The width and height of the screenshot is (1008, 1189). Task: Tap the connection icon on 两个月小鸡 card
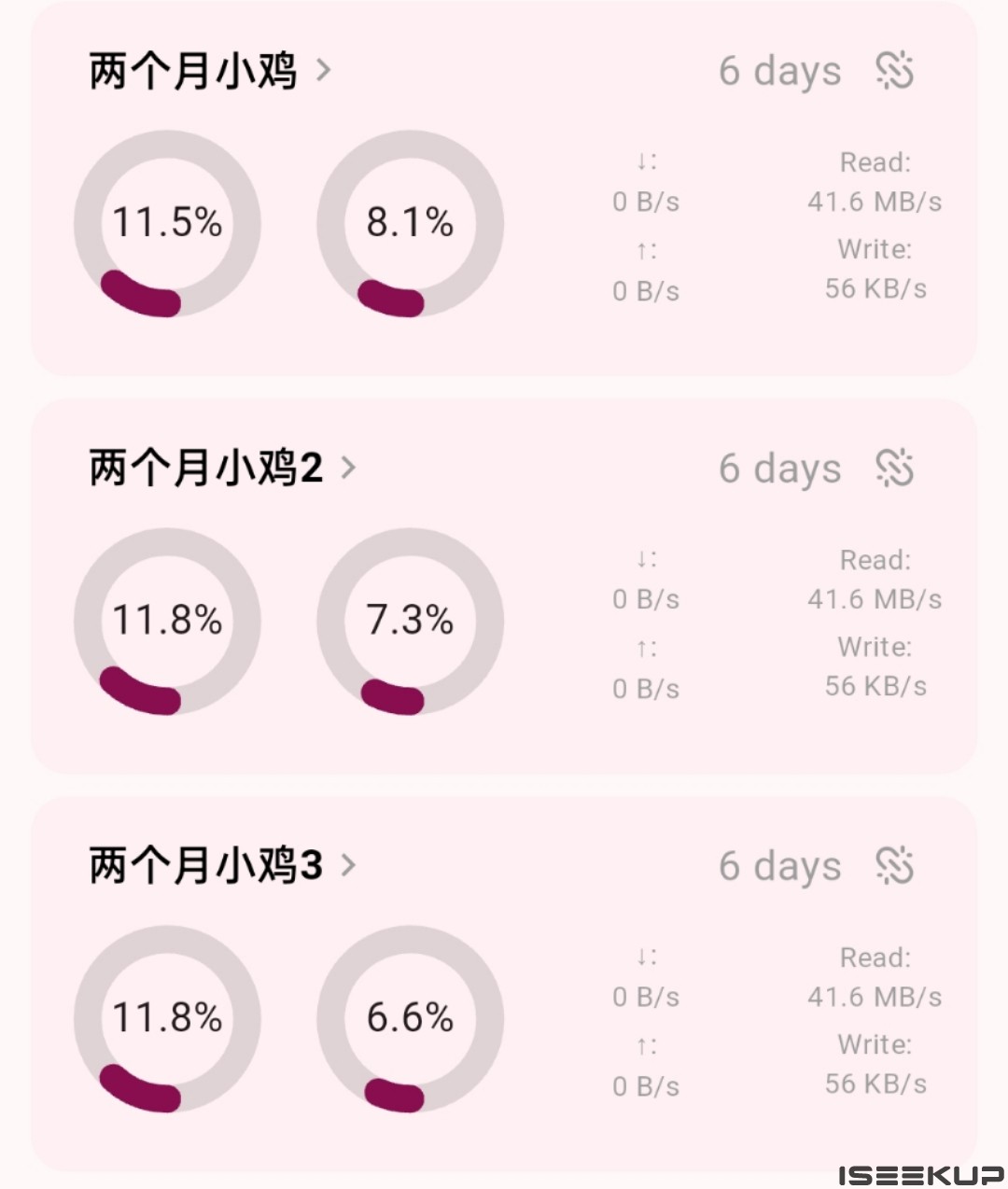(x=894, y=71)
